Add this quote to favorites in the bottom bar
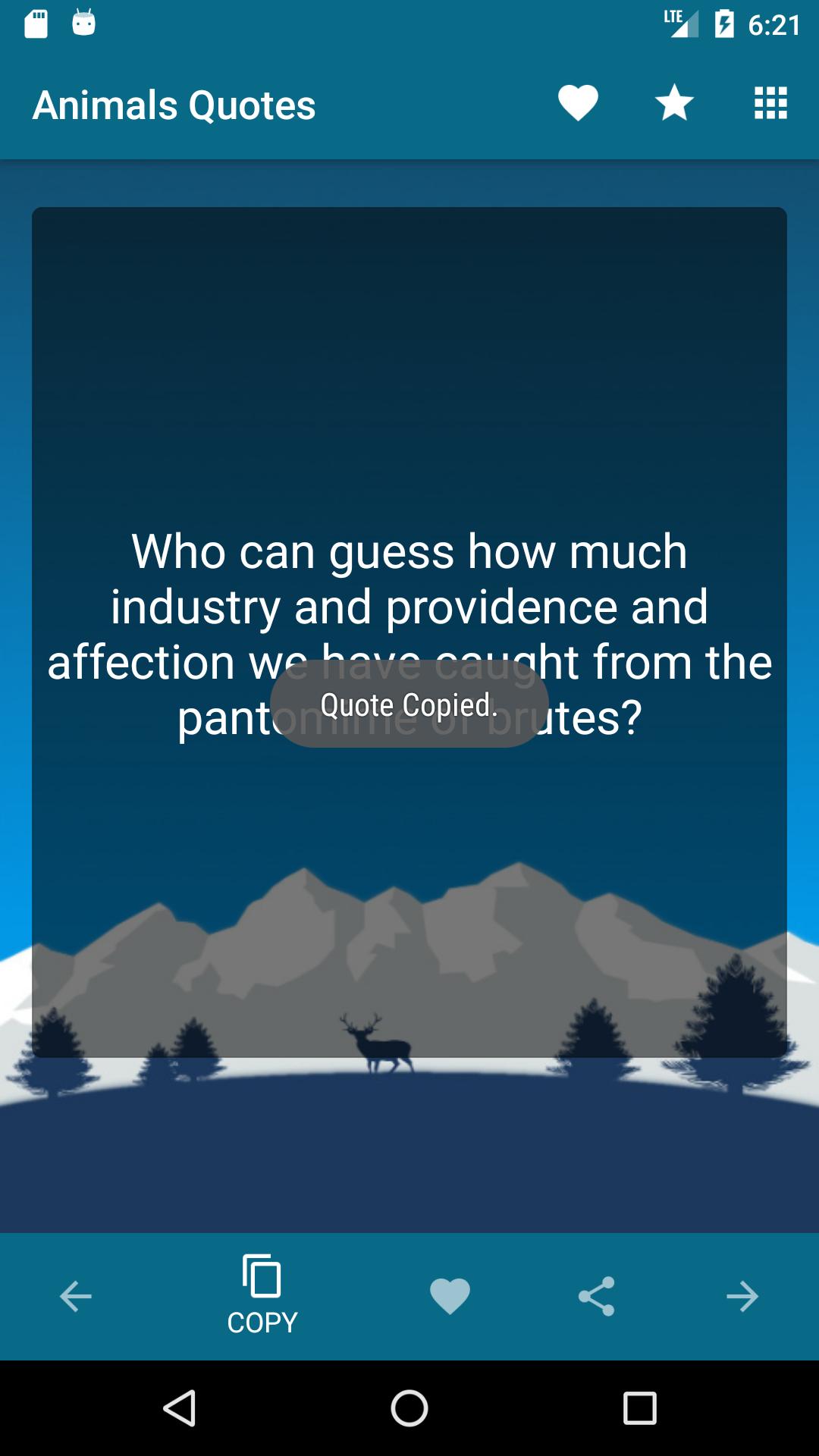819x1456 pixels. point(450,1297)
